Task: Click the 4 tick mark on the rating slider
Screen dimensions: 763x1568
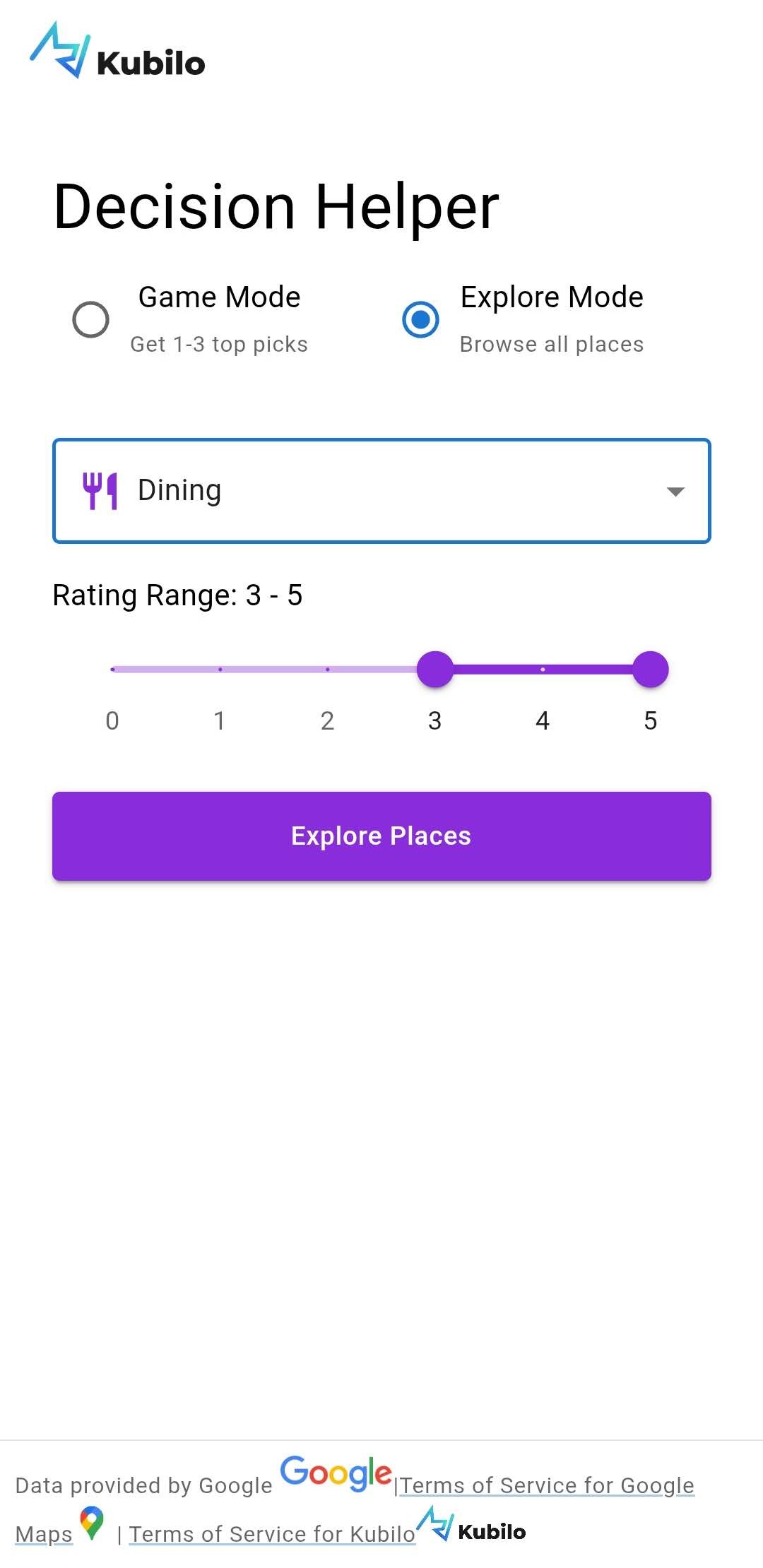Action: pyautogui.click(x=542, y=670)
